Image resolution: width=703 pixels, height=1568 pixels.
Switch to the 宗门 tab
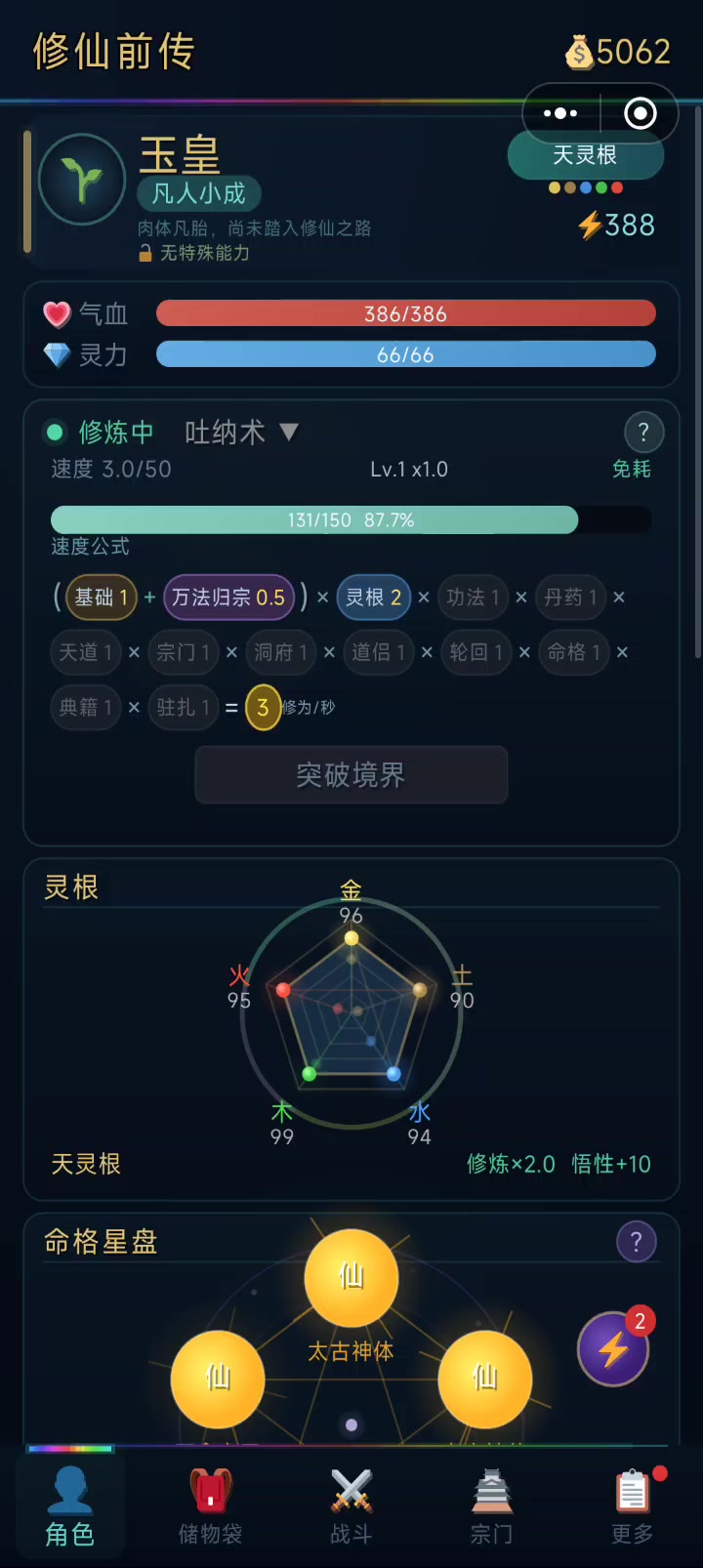[491, 1506]
